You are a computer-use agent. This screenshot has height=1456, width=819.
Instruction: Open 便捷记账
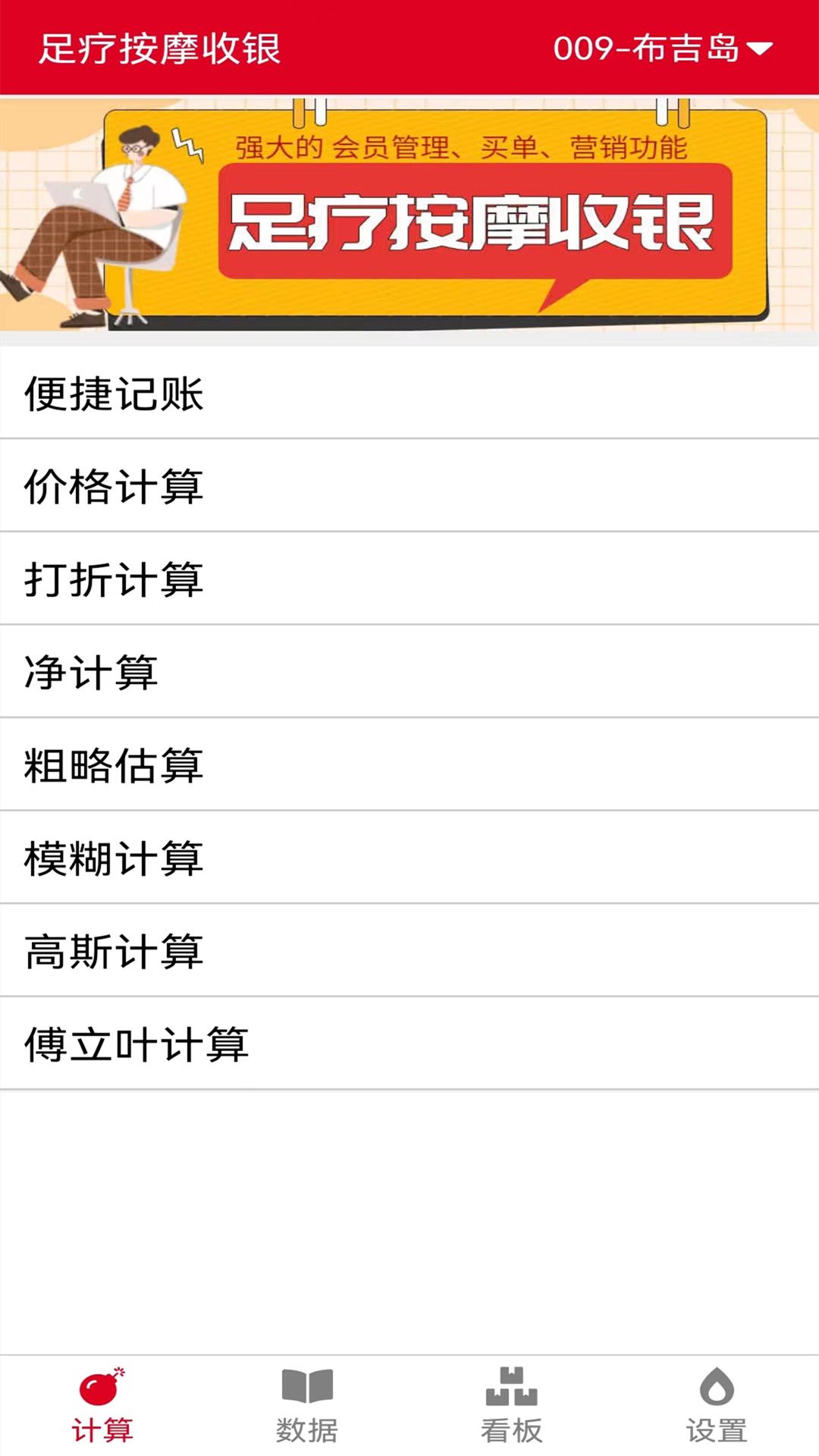tap(409, 393)
